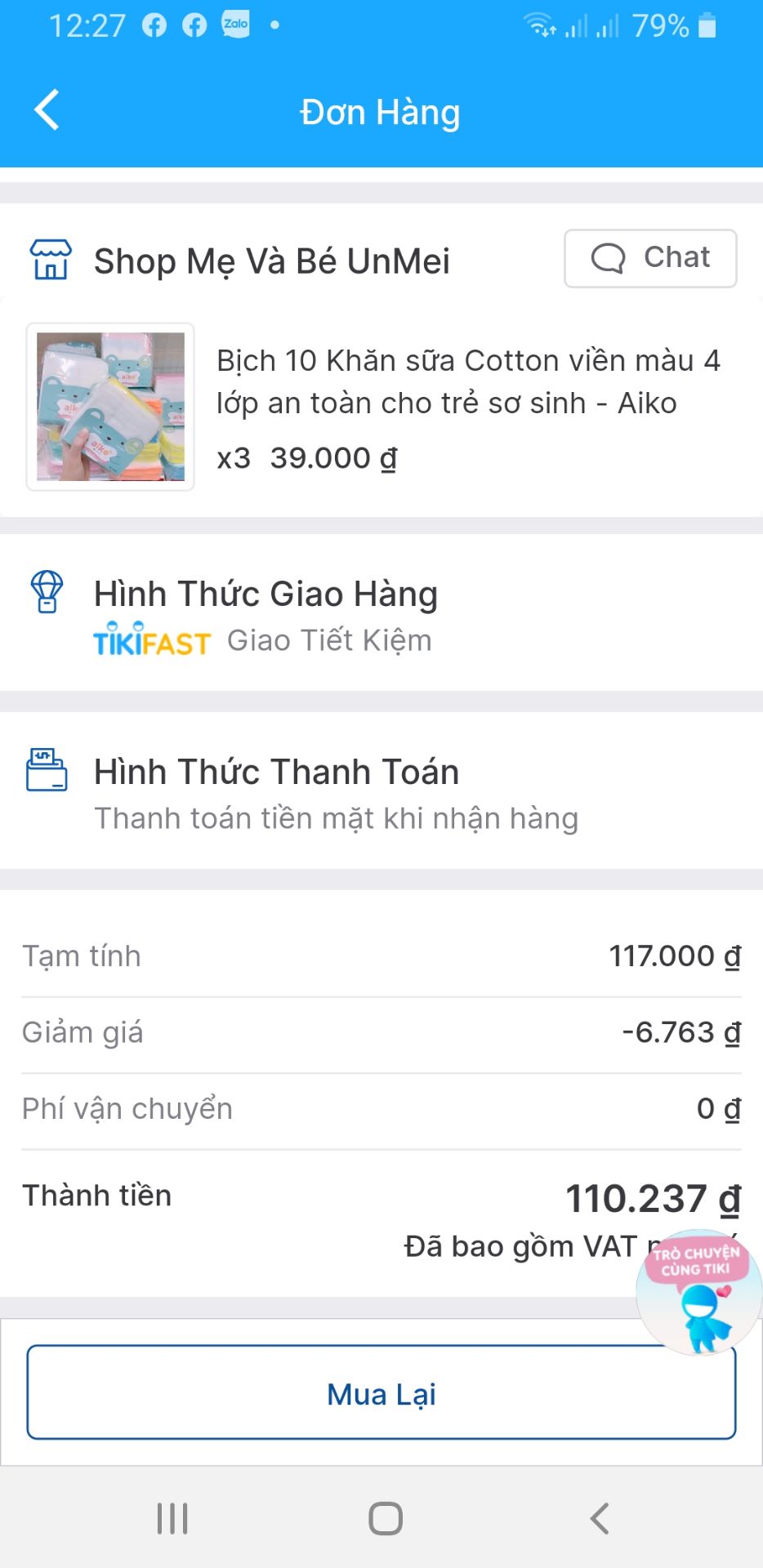The width and height of the screenshot is (763, 1568).
Task: Tap the navigation bar back button
Action: coord(600,1517)
